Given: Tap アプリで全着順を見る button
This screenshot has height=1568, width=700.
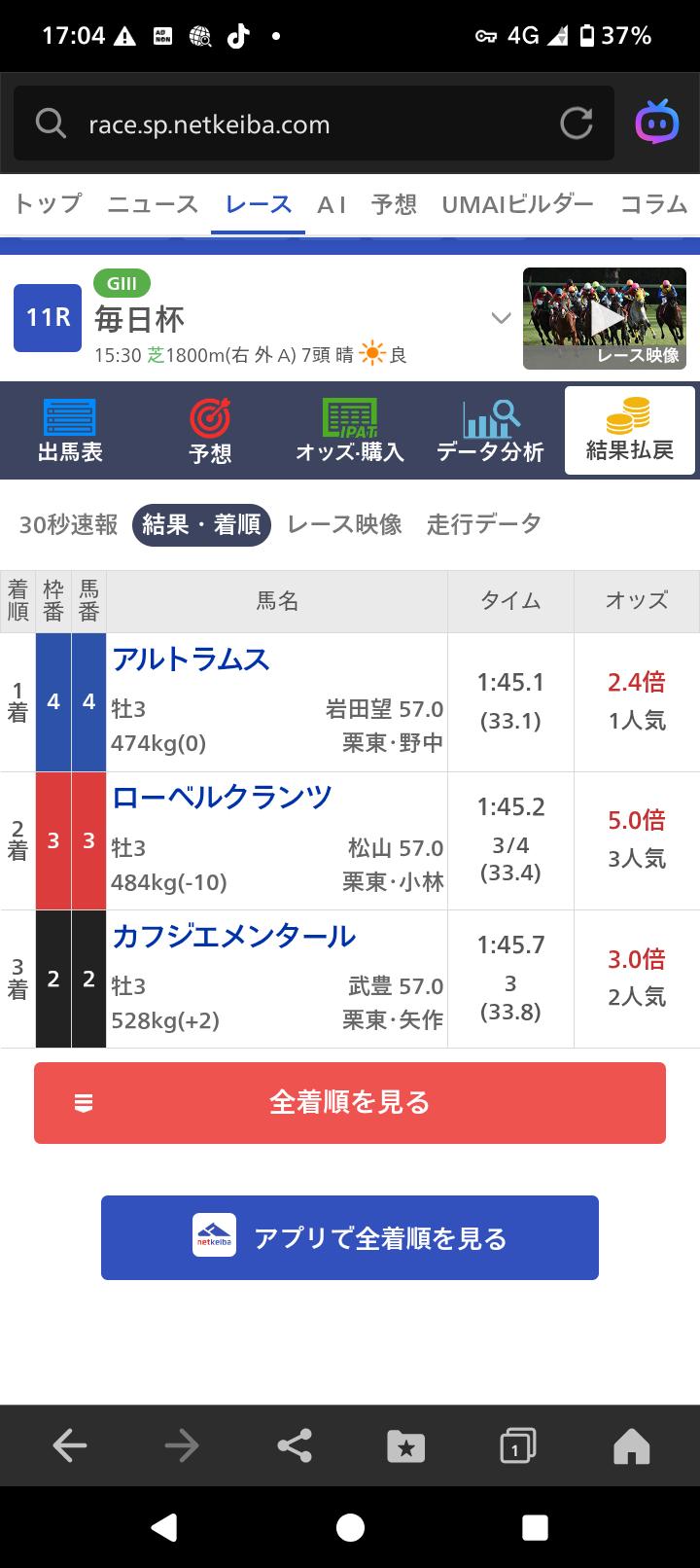Looking at the screenshot, I should [x=350, y=1238].
